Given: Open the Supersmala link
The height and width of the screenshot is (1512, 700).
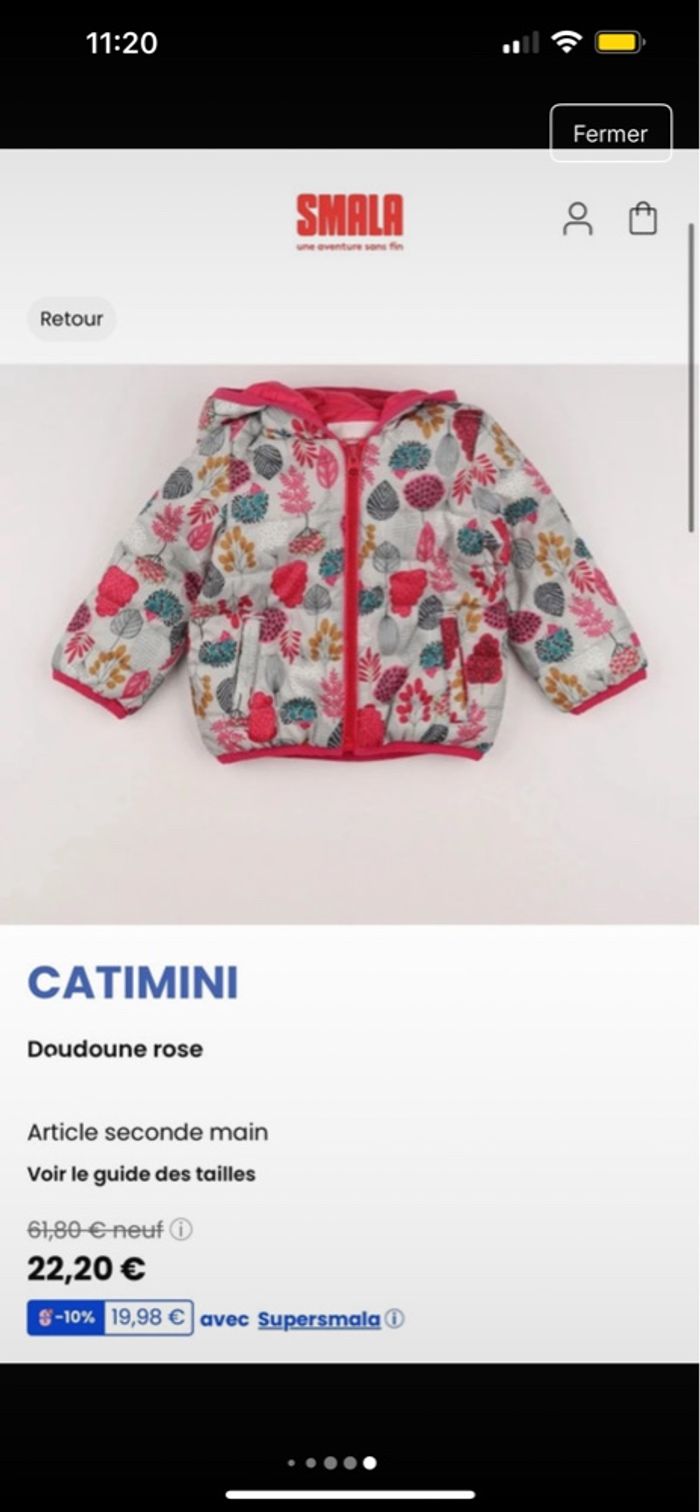Looking at the screenshot, I should coord(319,1319).
